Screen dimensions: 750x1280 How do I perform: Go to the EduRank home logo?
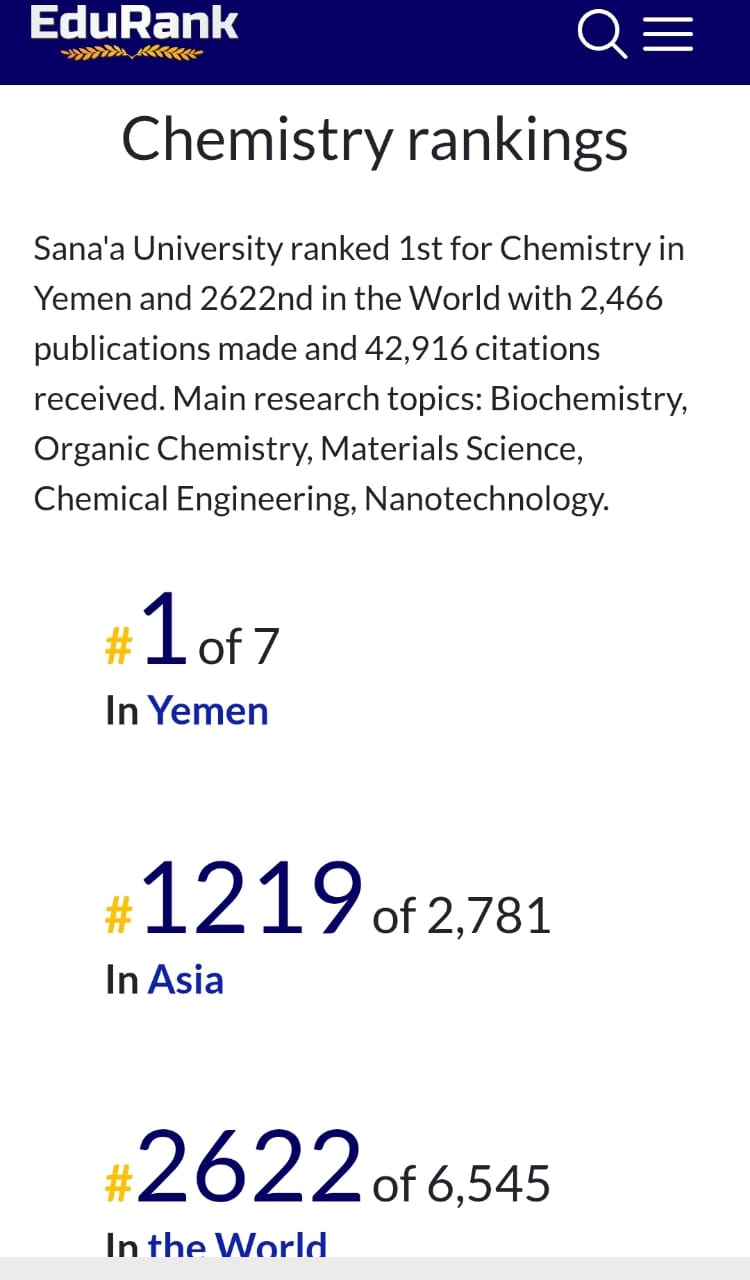134,31
